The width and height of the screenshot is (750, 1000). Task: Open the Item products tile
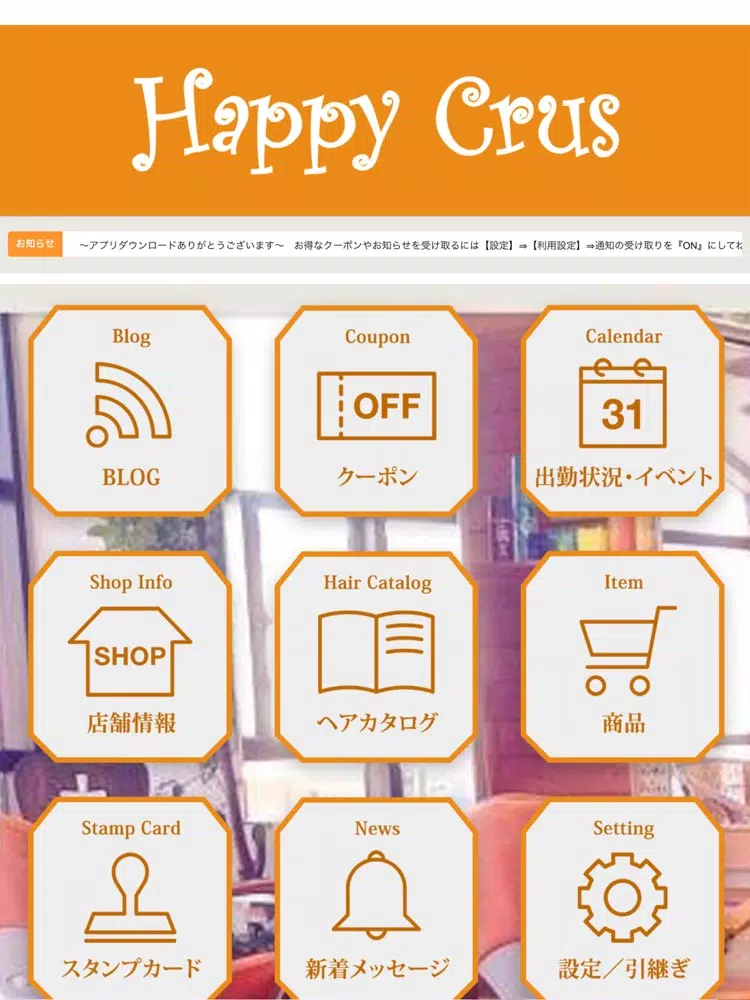[622, 656]
